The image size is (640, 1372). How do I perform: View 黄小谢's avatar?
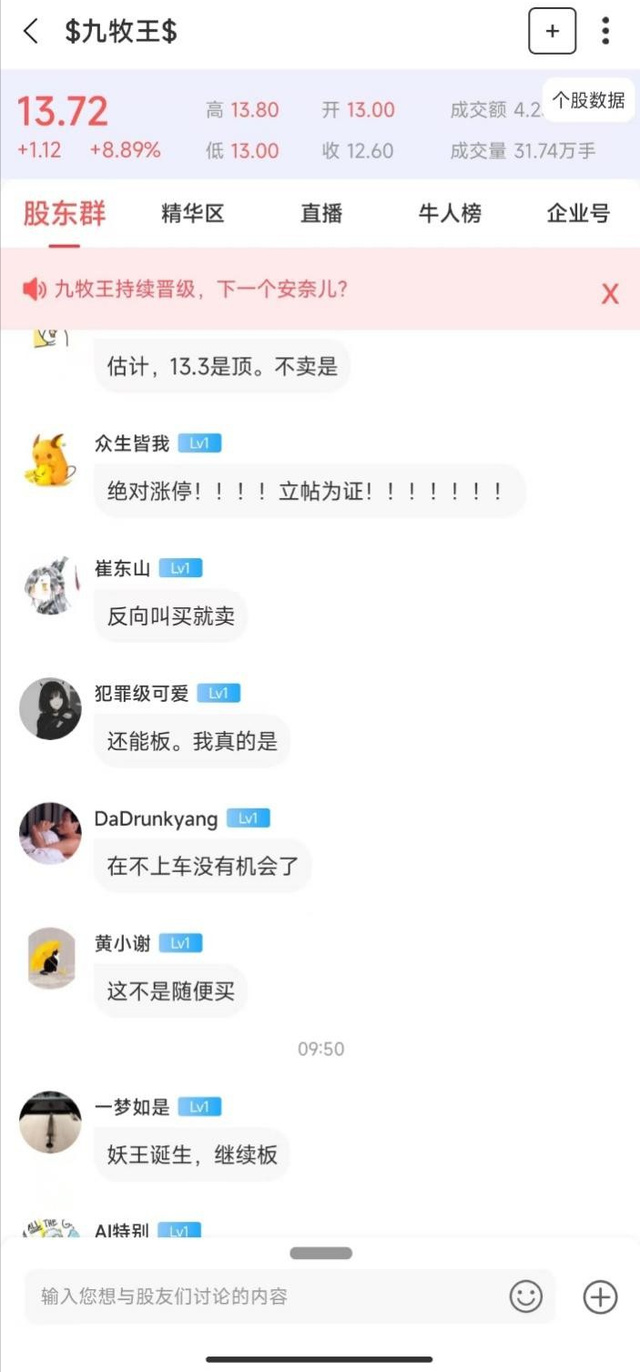(49, 958)
